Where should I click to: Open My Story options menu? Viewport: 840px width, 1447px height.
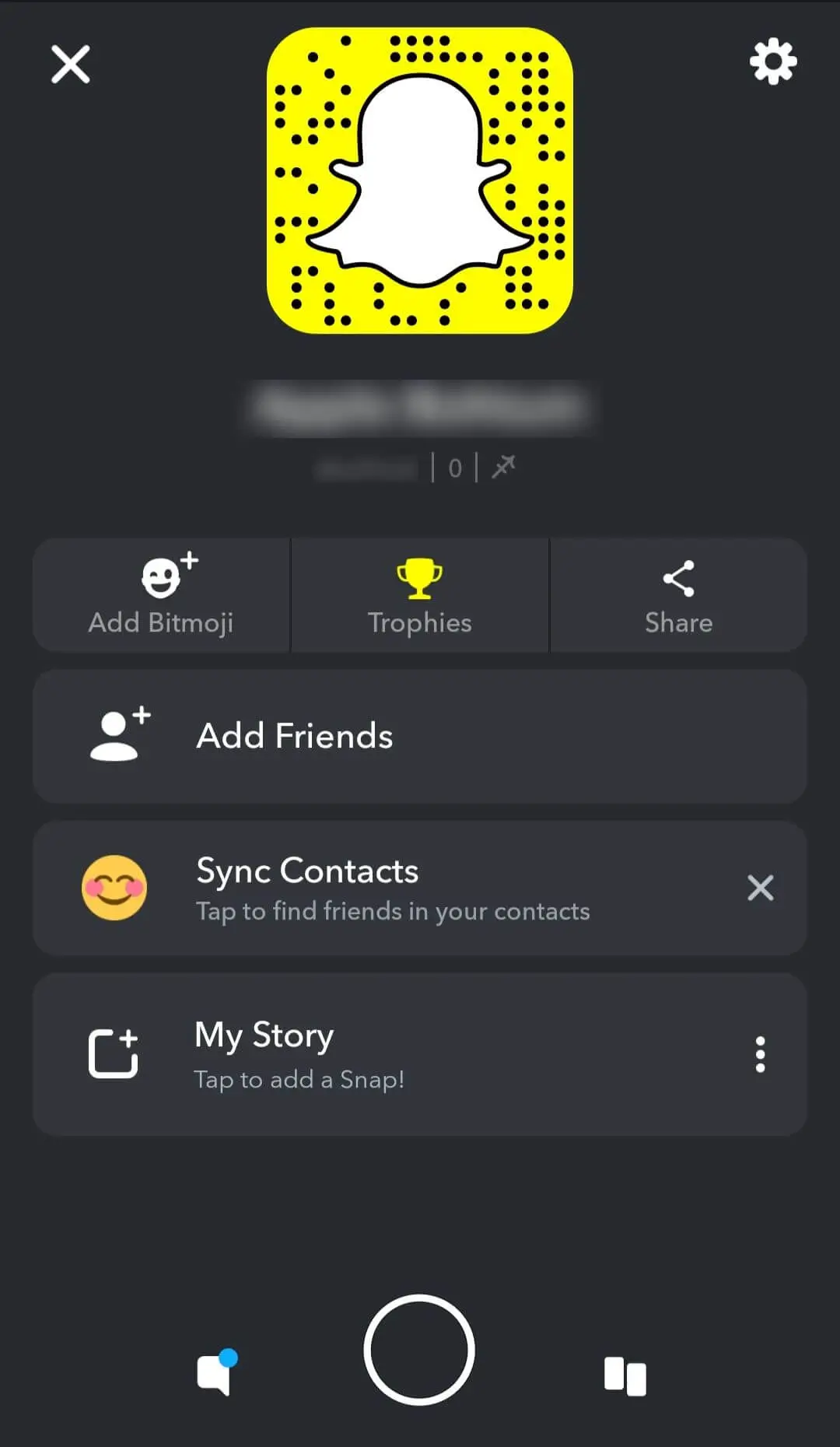(x=760, y=1054)
